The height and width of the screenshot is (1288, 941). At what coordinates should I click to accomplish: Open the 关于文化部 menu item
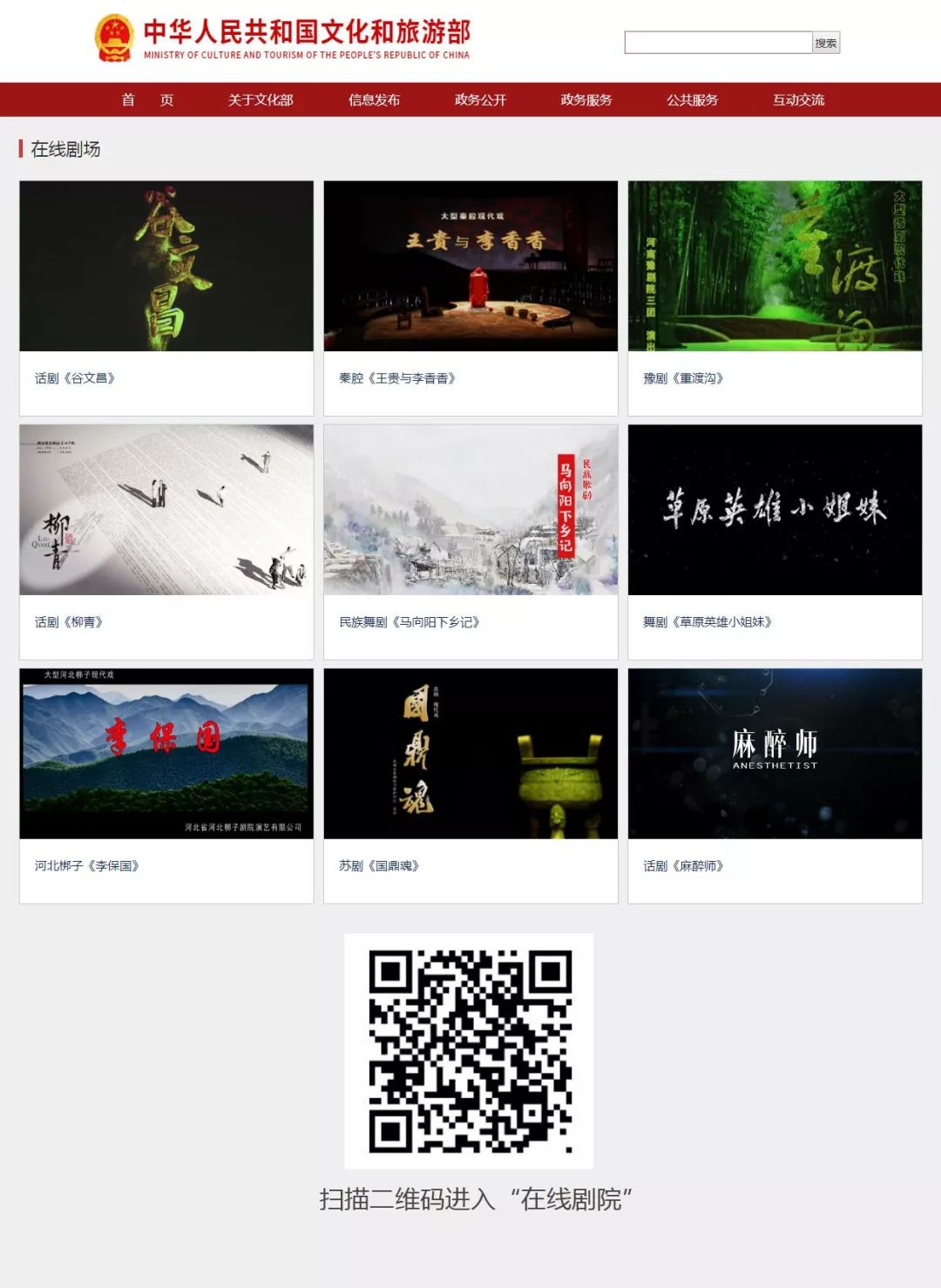coord(261,100)
